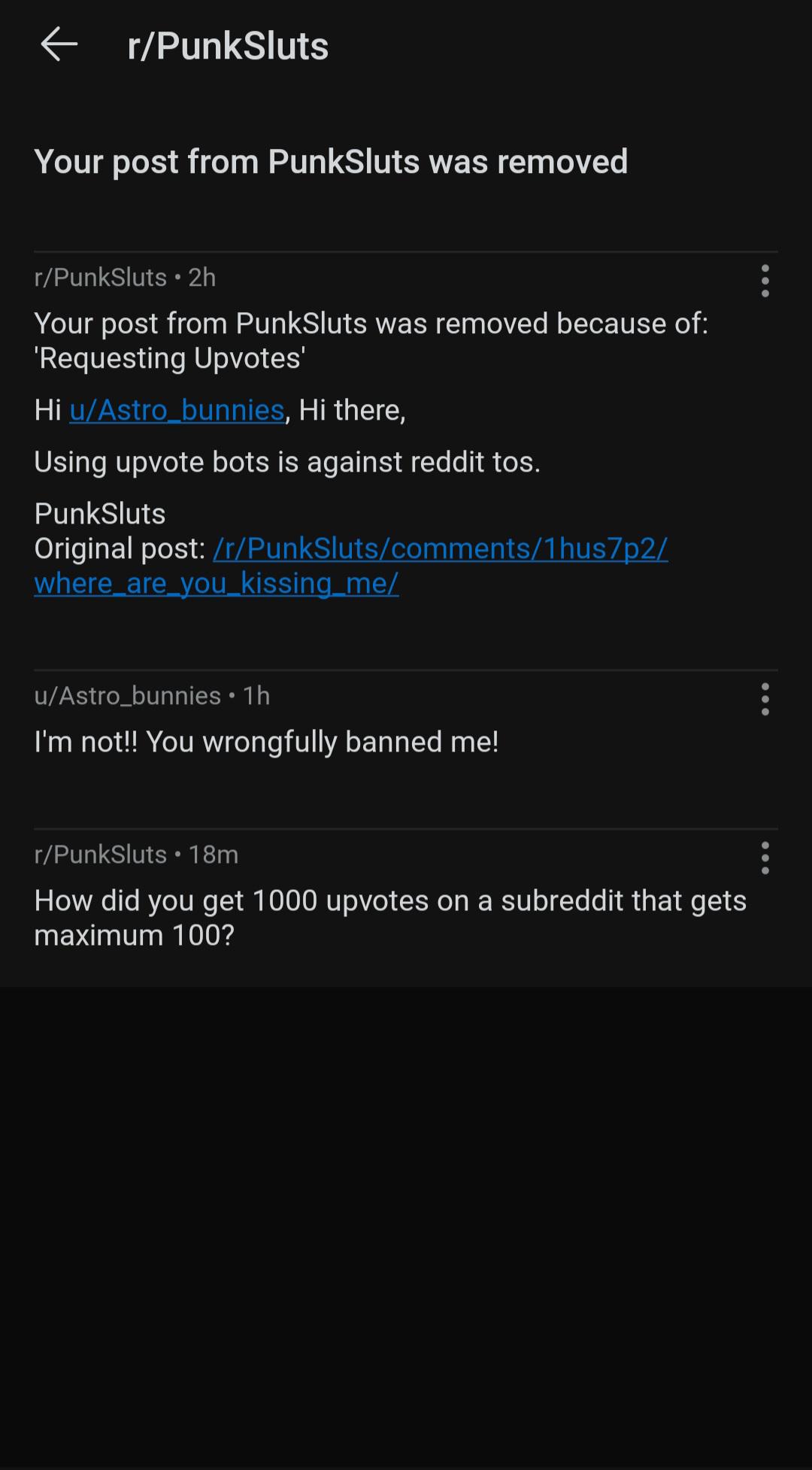Go back using the top arrow
This screenshot has height=1470, width=812.
coord(59,45)
